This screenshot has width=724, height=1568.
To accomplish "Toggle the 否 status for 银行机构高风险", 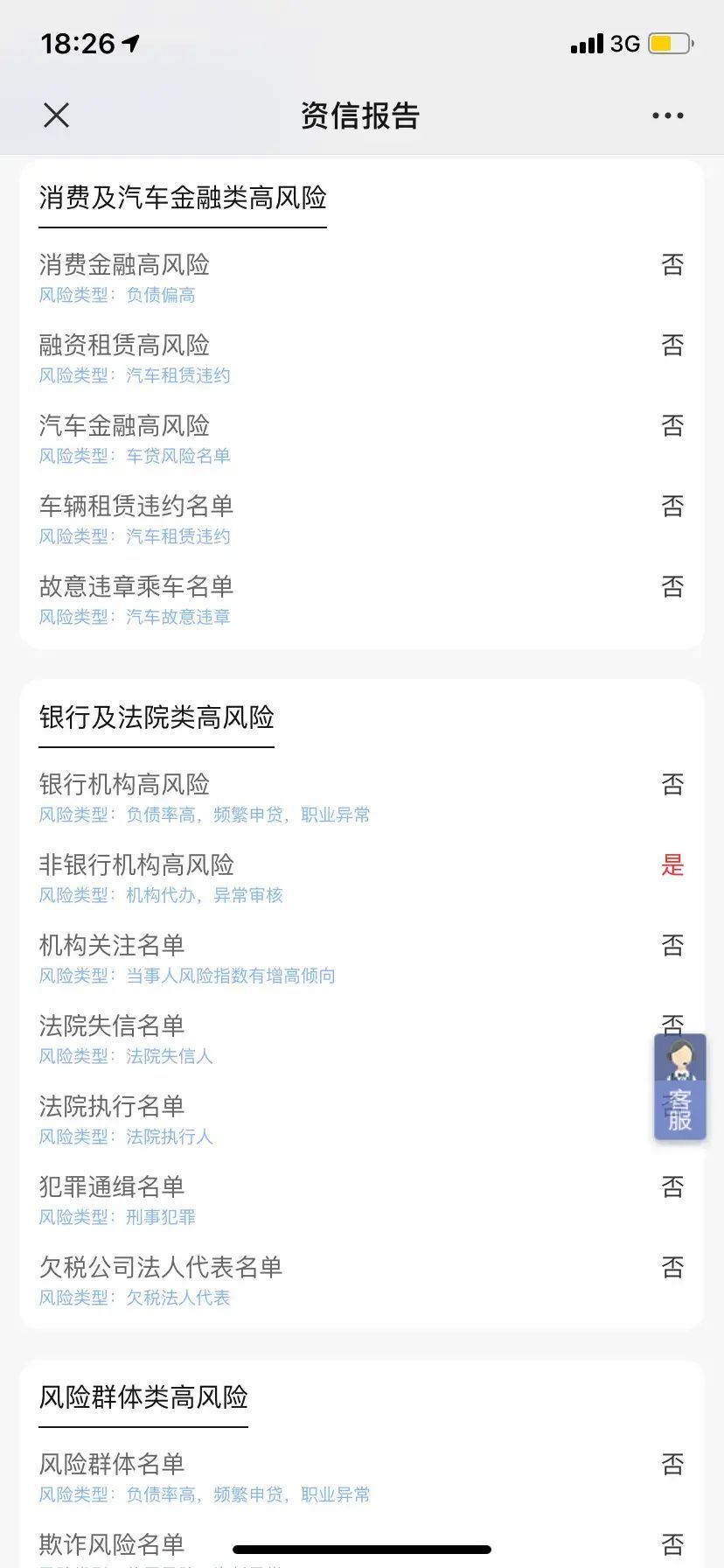I will pos(672,786).
